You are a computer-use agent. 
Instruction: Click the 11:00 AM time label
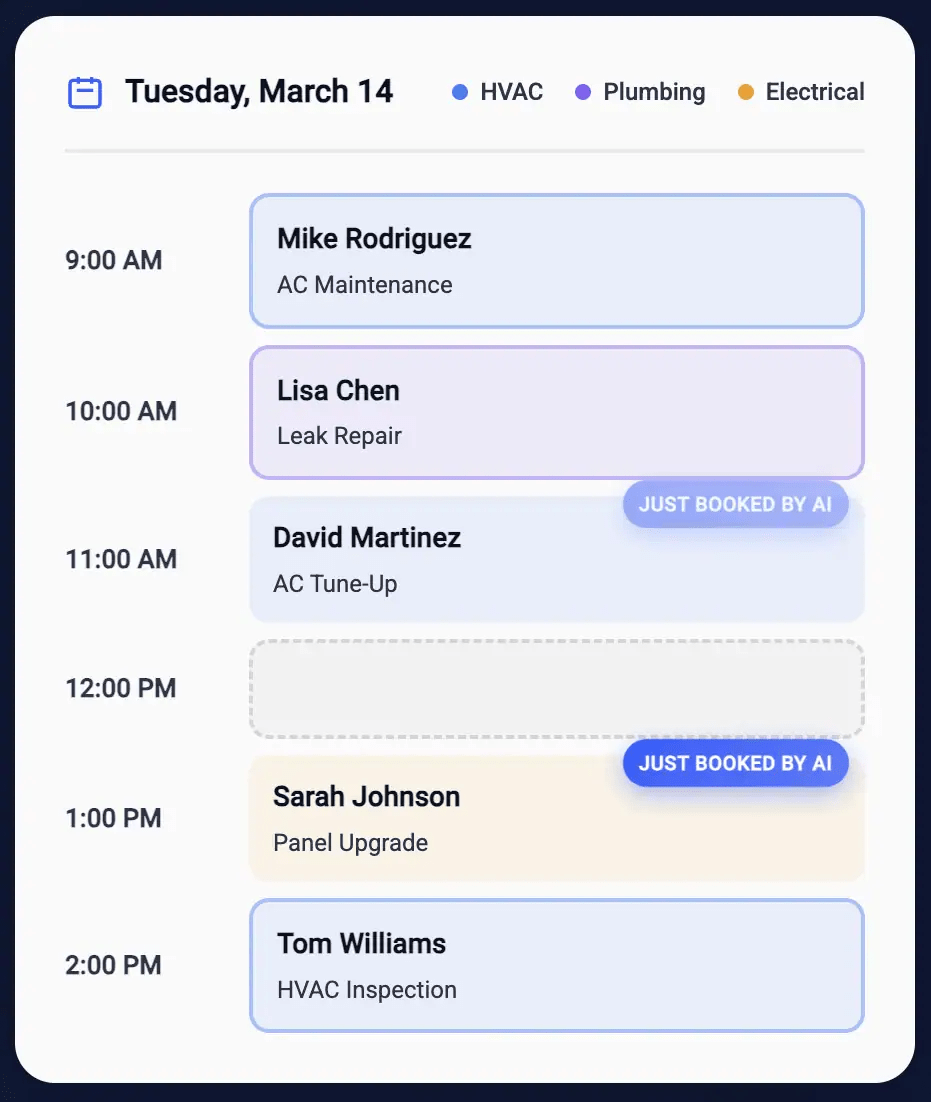[x=120, y=559]
